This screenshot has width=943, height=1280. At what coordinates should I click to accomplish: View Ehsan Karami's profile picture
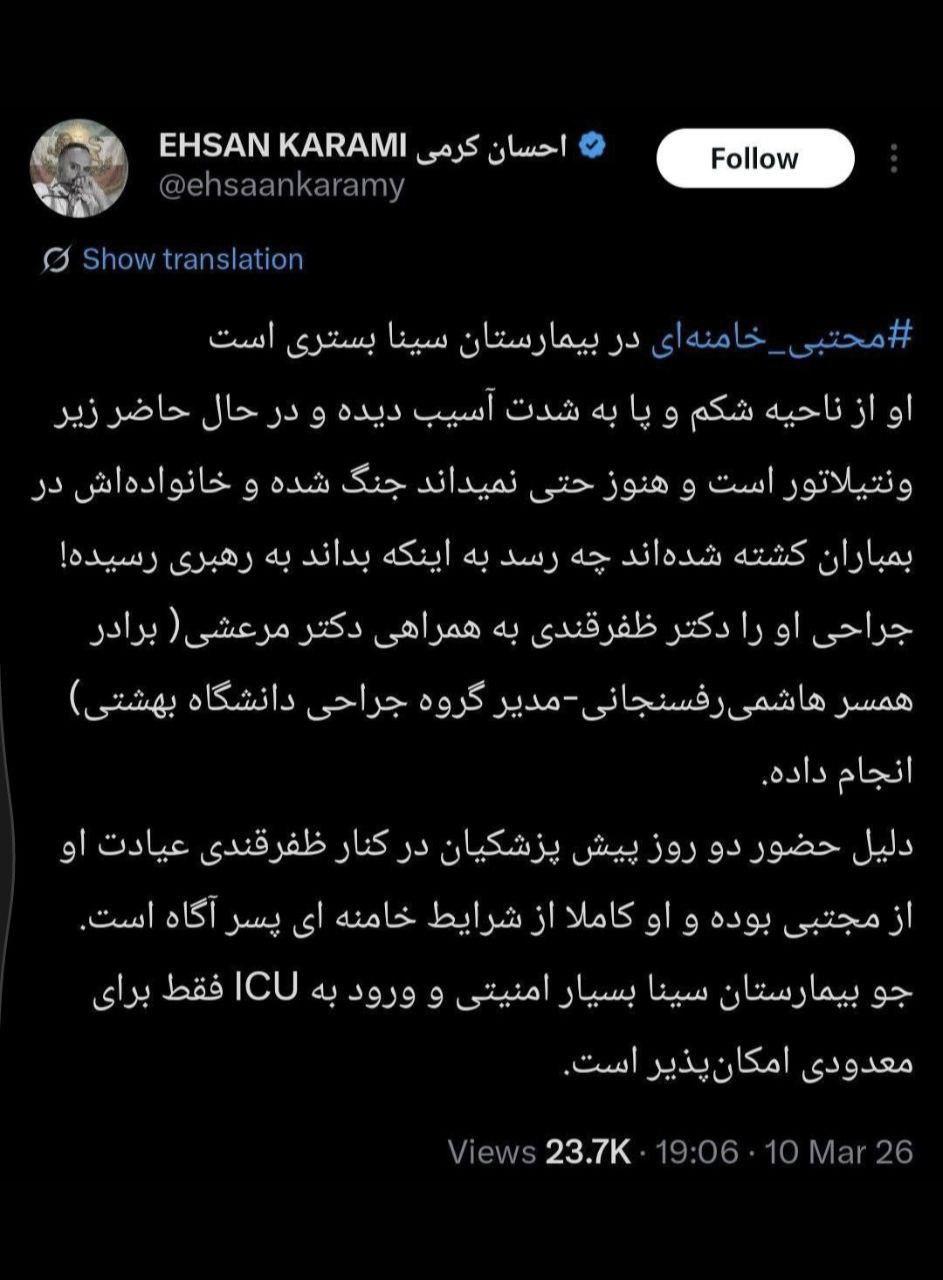coord(79,167)
